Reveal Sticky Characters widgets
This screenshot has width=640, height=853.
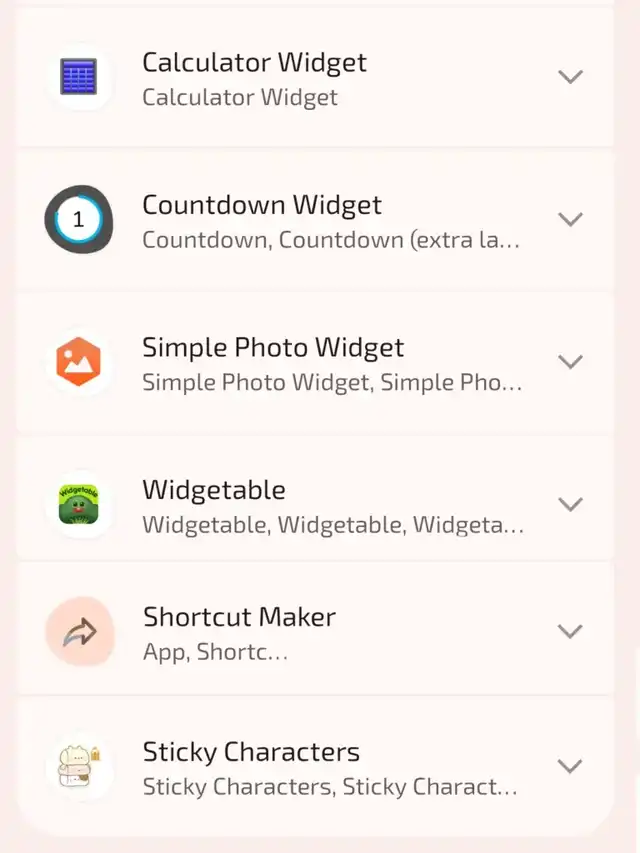click(570, 767)
